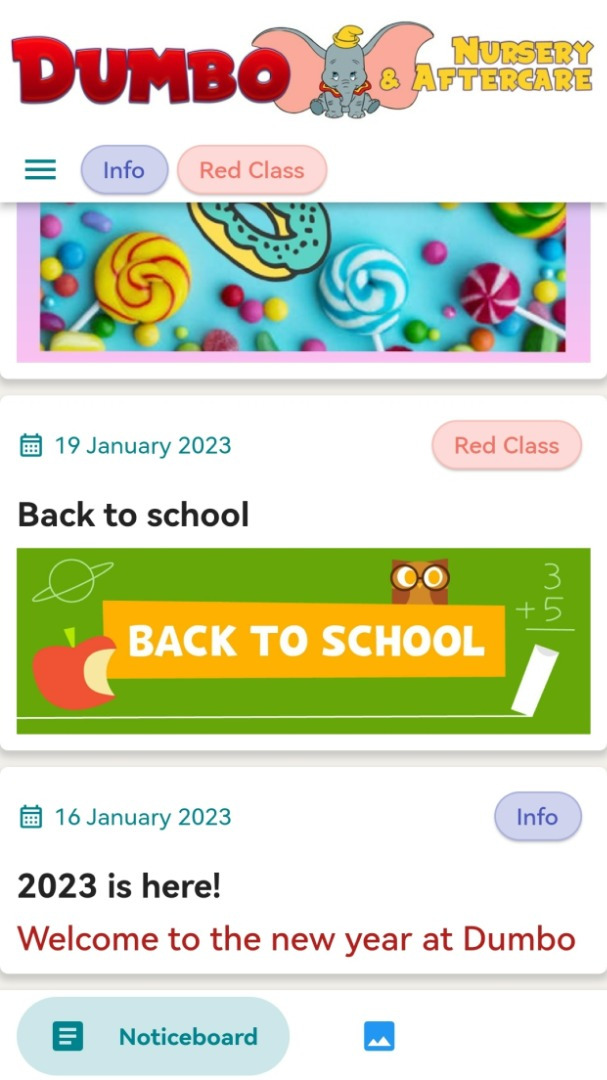Open the candy image post card
607x1080 pixels.
click(303, 282)
